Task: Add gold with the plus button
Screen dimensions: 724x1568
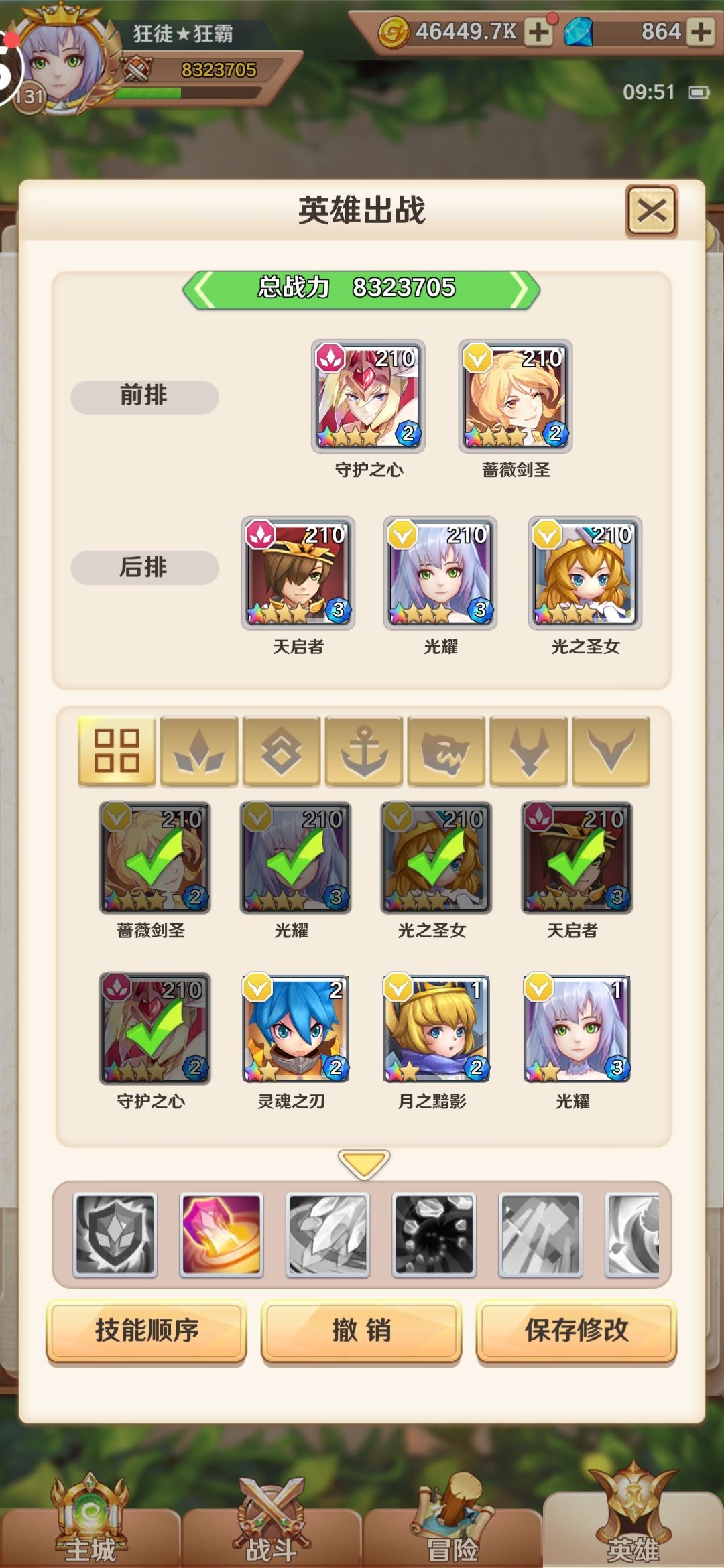Action: 539,31
